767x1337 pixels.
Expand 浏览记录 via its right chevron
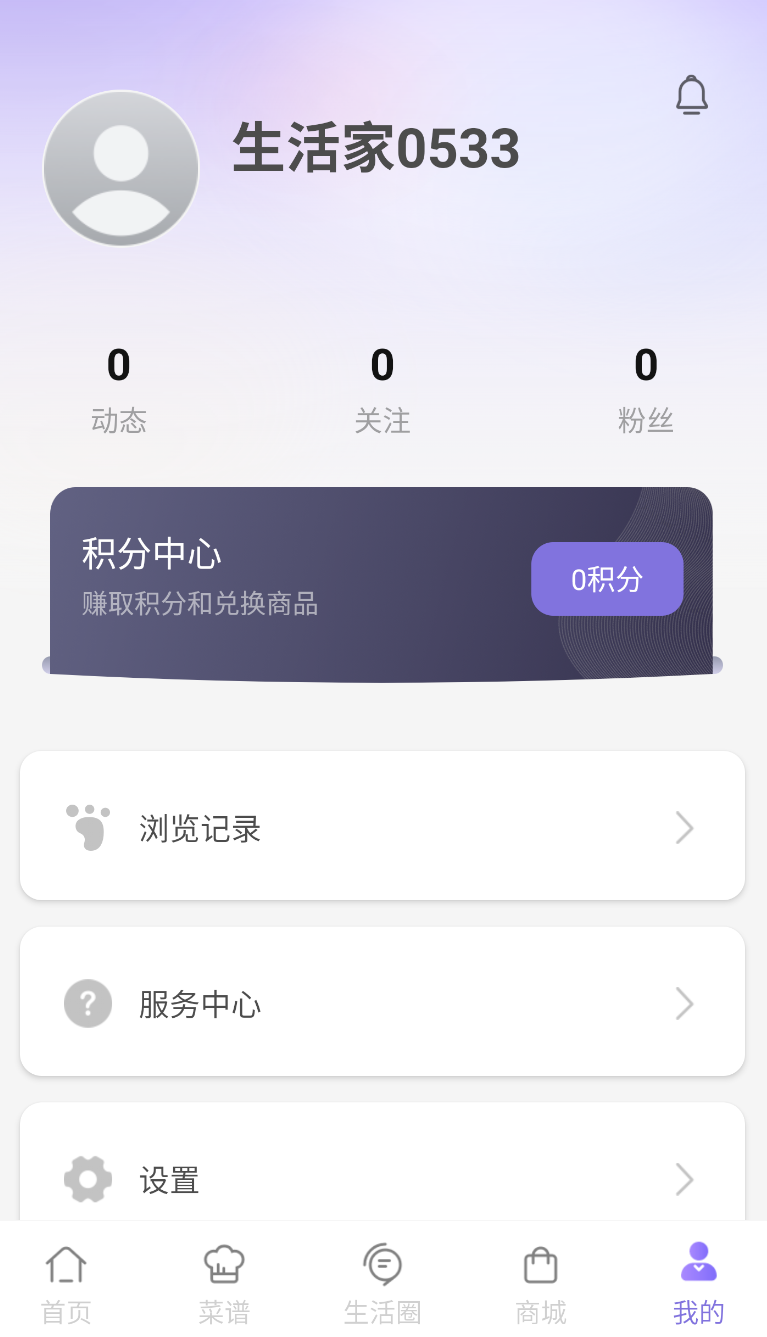pyautogui.click(x=684, y=826)
